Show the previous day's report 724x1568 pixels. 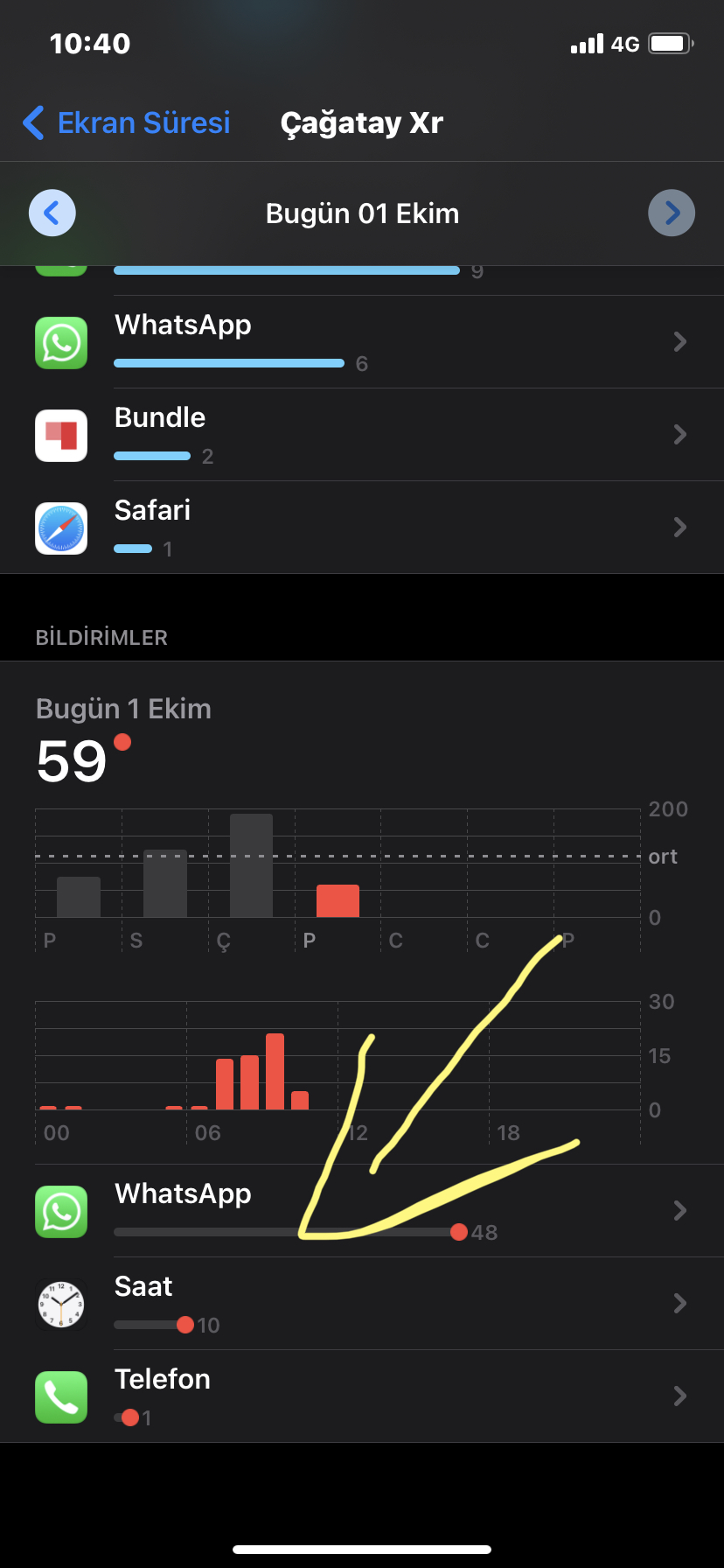pyautogui.click(x=52, y=213)
